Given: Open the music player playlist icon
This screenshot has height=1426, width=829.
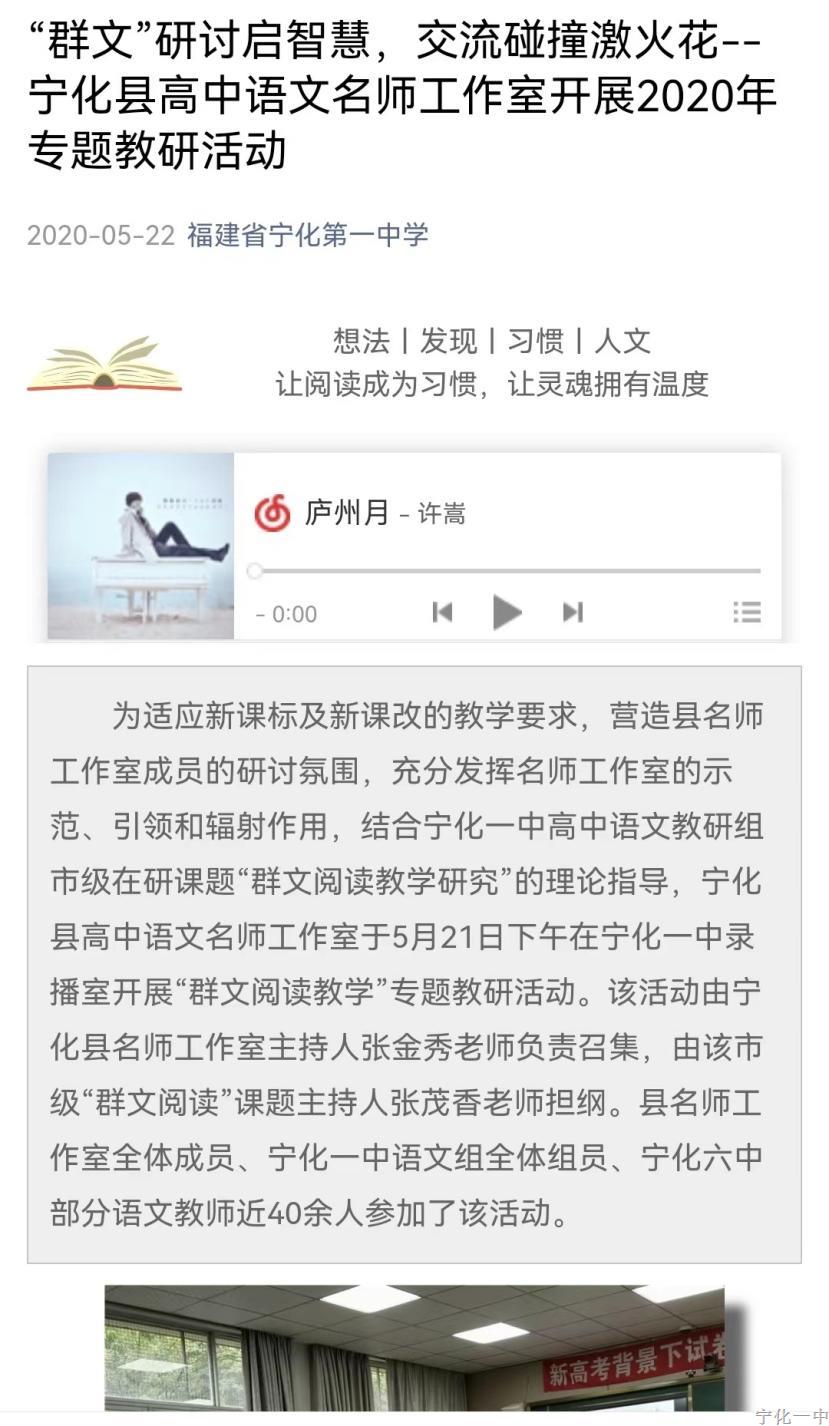Looking at the screenshot, I should click(x=747, y=611).
